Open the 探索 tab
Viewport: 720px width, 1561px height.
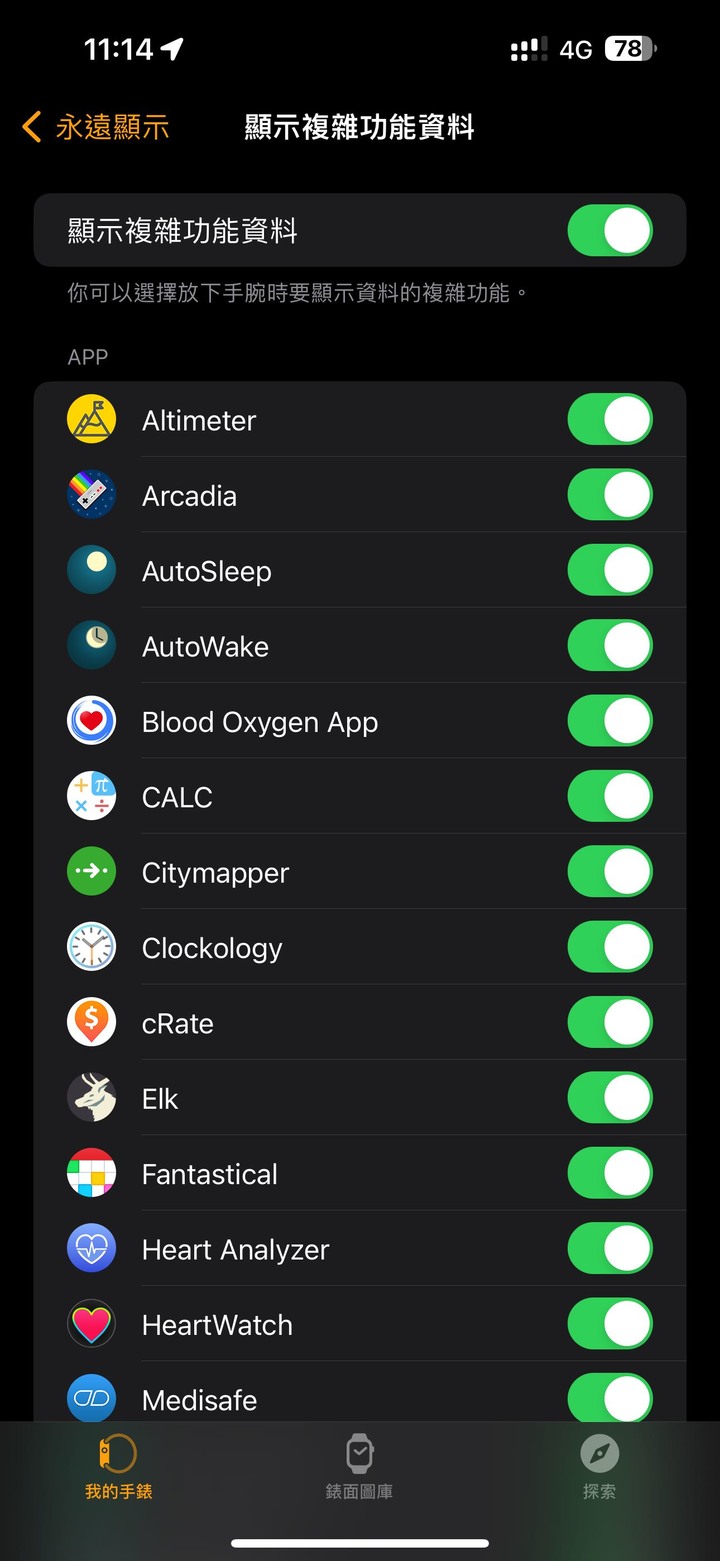coord(599,1467)
